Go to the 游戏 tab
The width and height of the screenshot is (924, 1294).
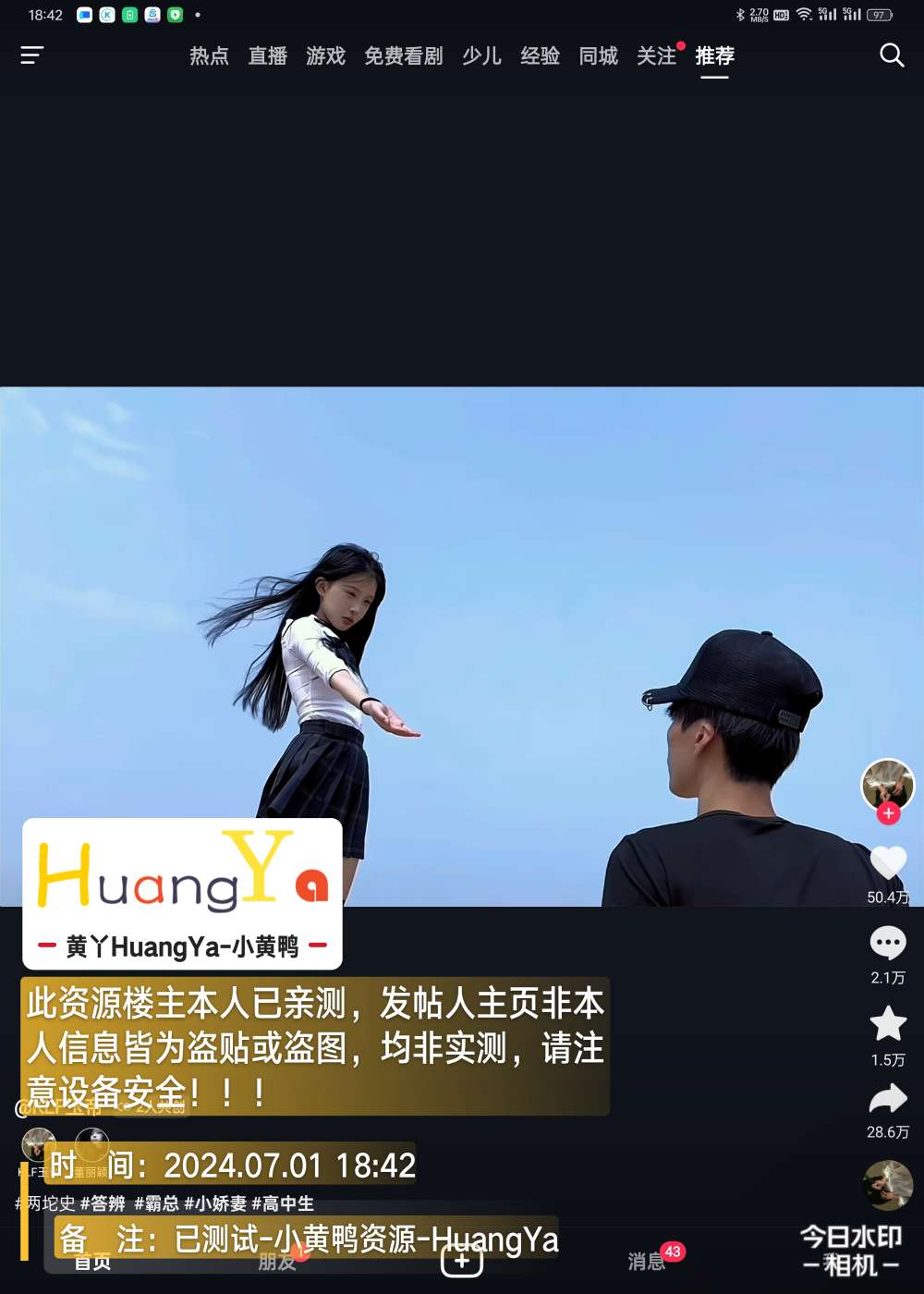point(325,56)
